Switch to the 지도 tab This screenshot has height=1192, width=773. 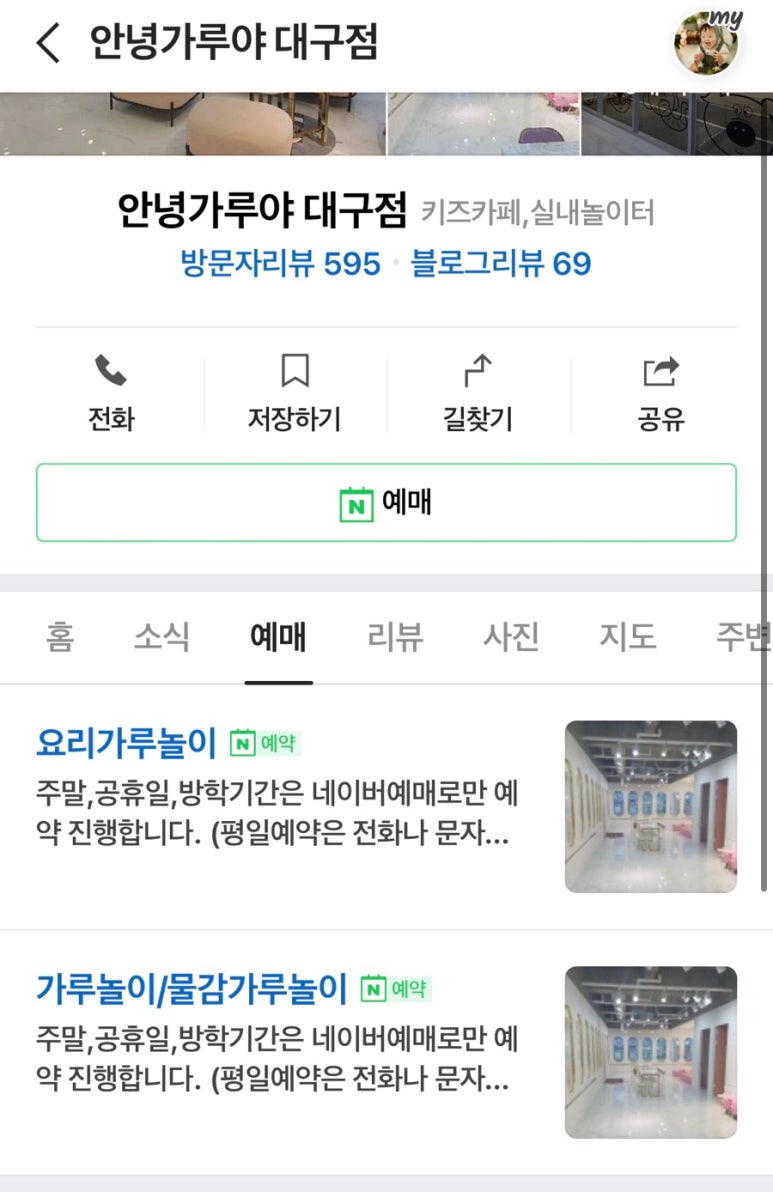[x=628, y=637]
